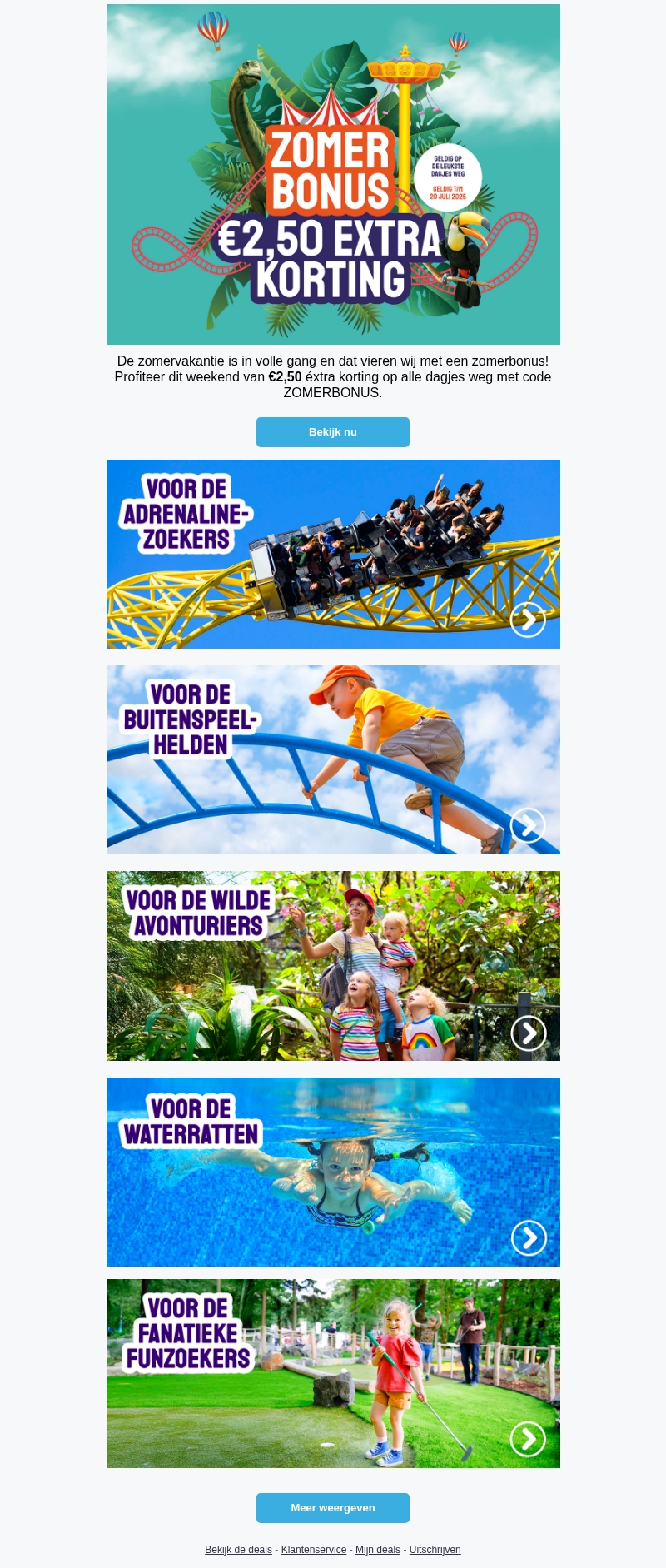
Task: Select the Voor de waterratten banner
Action: pyautogui.click(x=333, y=1172)
